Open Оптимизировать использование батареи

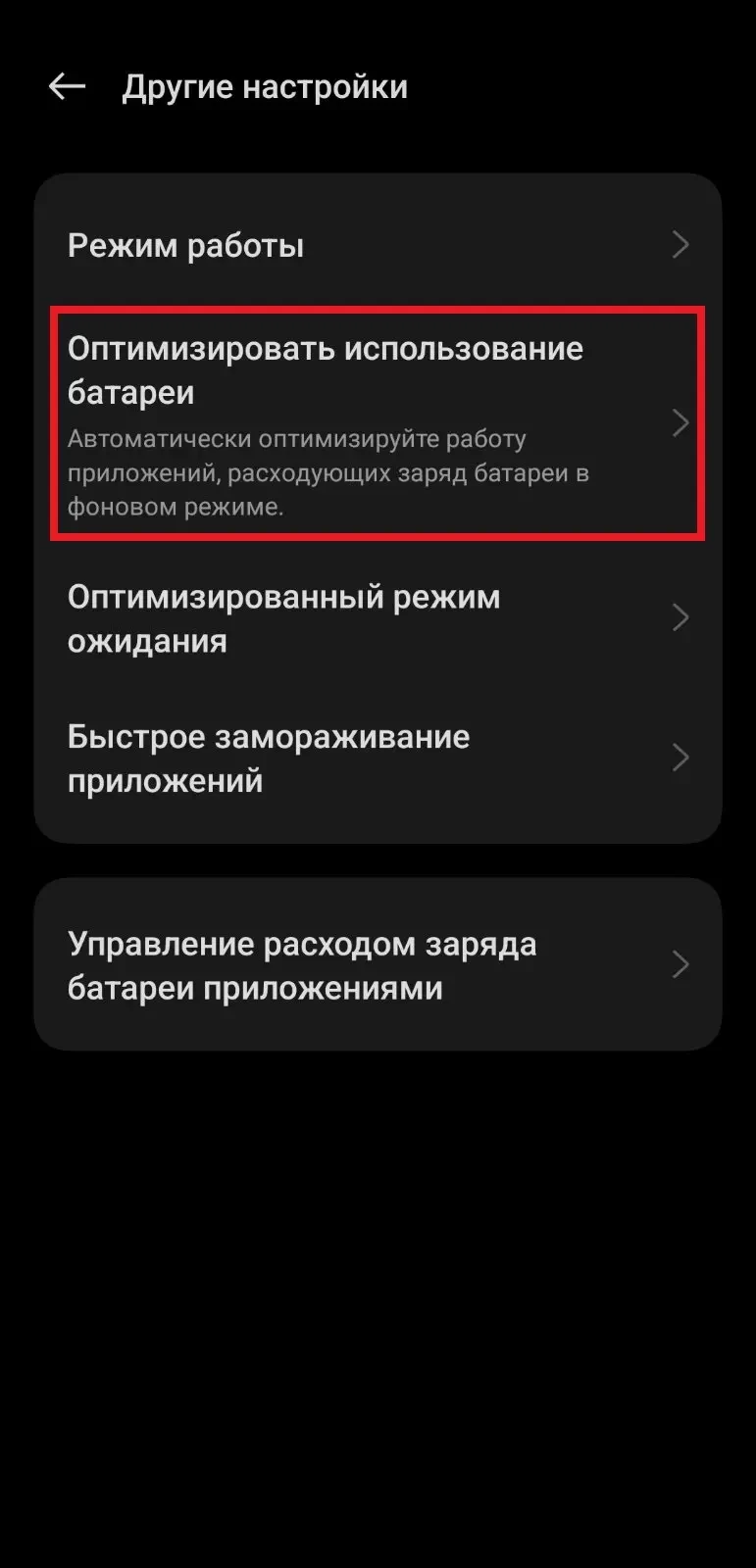point(378,423)
